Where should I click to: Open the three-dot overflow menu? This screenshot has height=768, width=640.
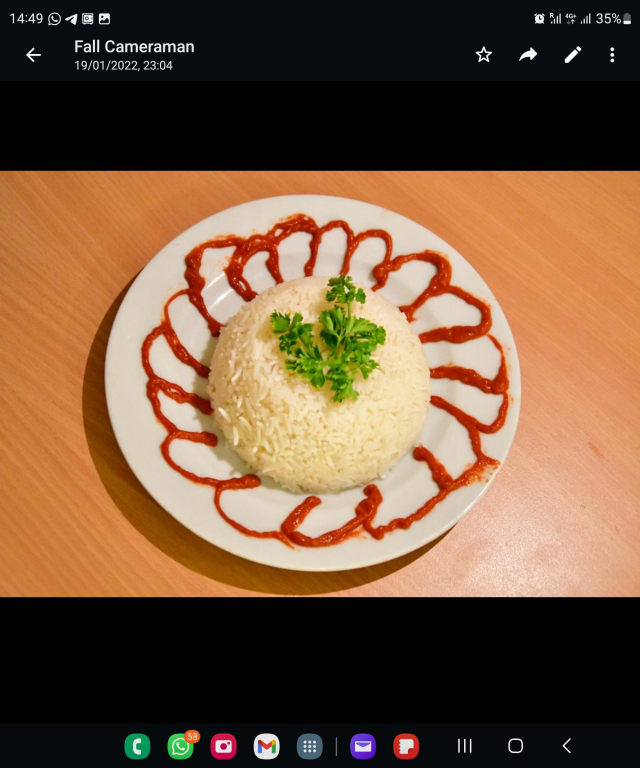click(612, 55)
